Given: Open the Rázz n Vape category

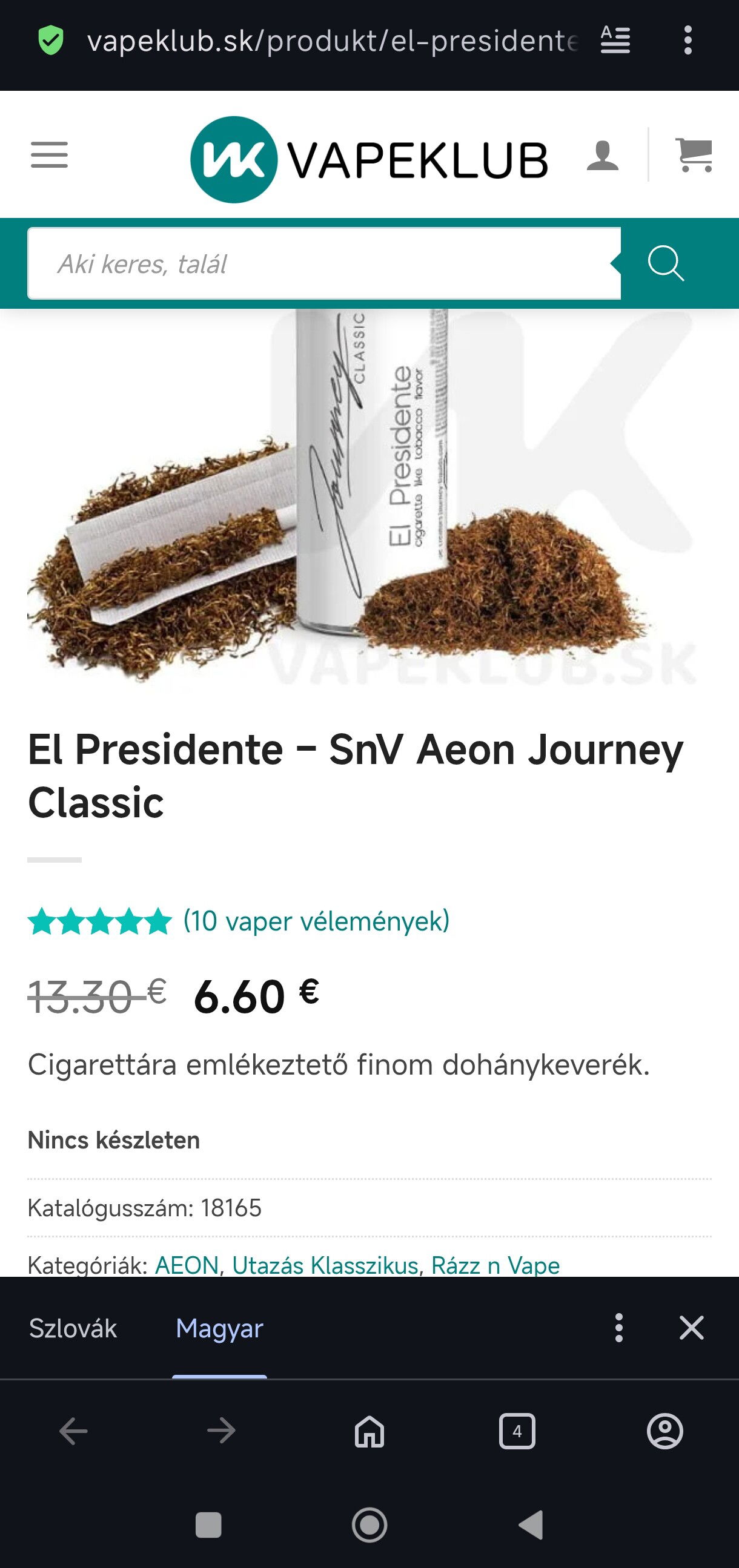Looking at the screenshot, I should pyautogui.click(x=495, y=1265).
